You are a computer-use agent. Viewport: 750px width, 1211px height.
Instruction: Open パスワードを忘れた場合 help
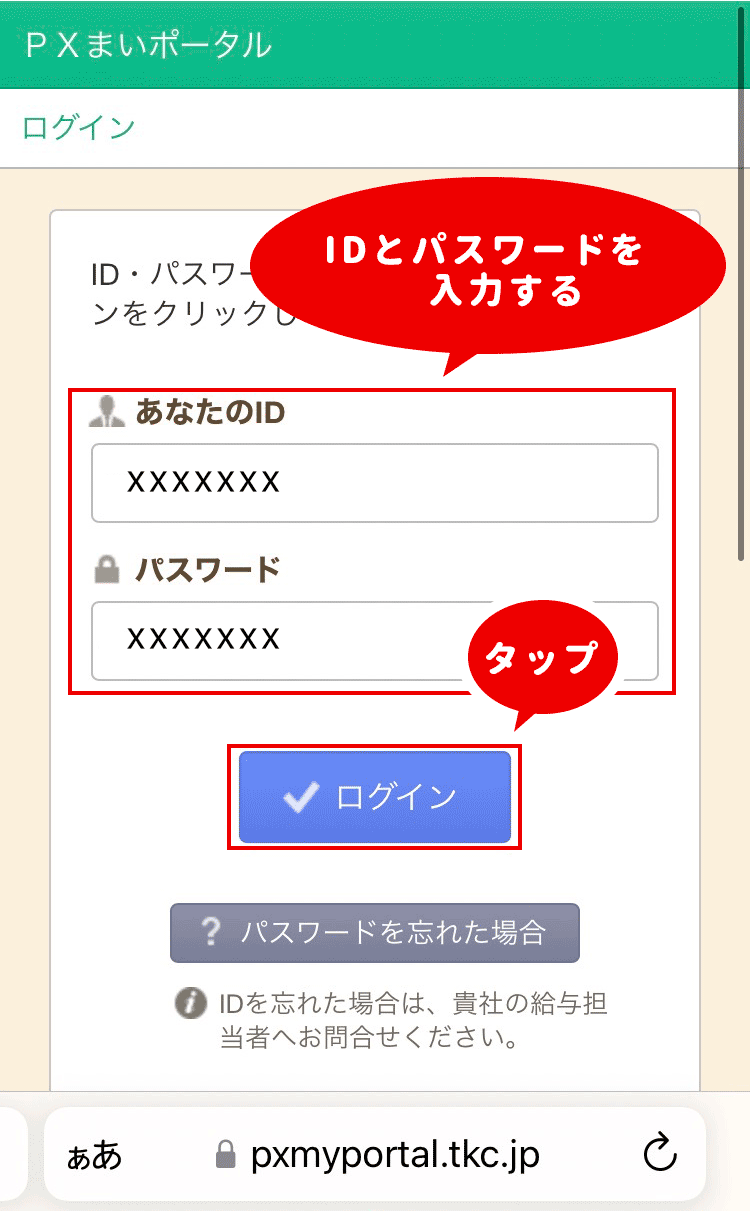coord(374,933)
